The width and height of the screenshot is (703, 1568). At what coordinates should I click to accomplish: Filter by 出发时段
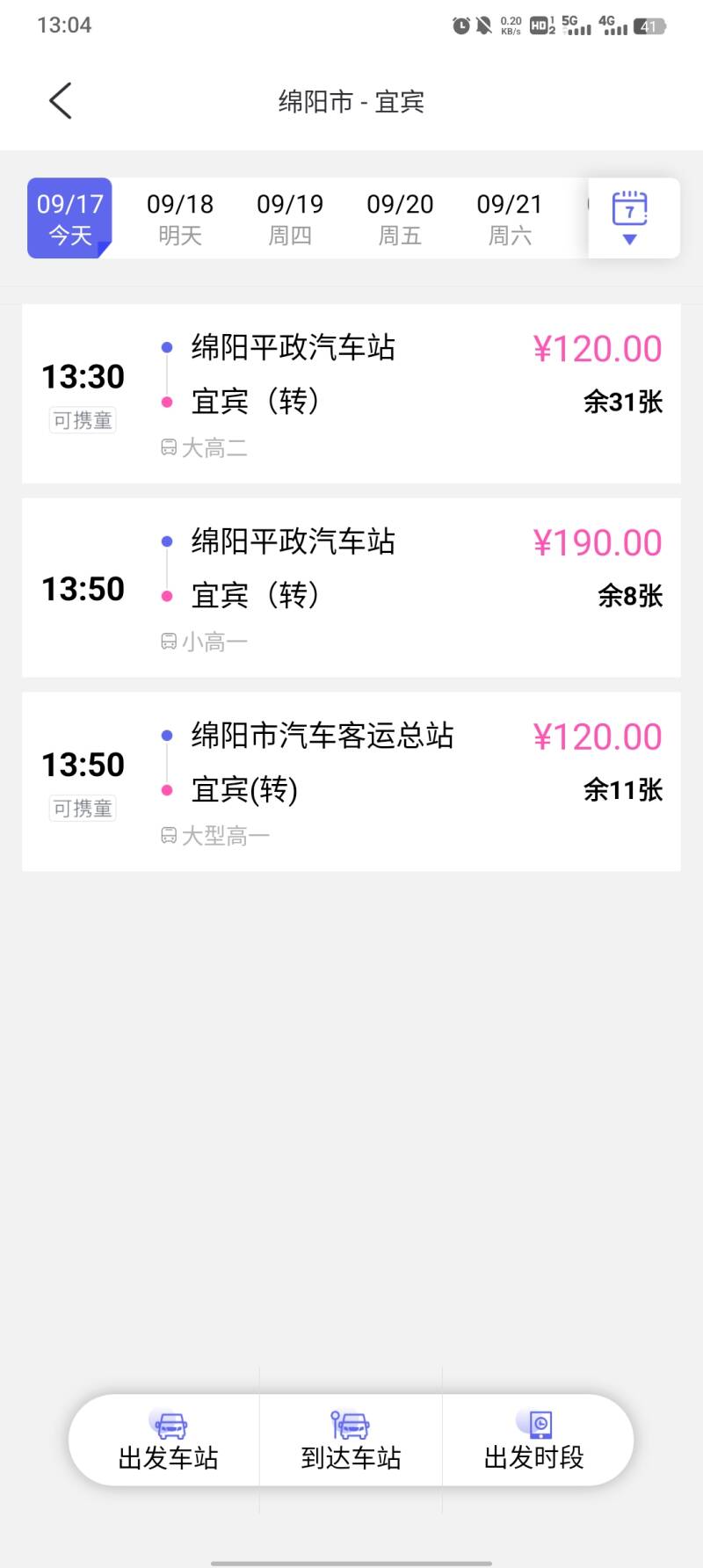click(534, 1441)
